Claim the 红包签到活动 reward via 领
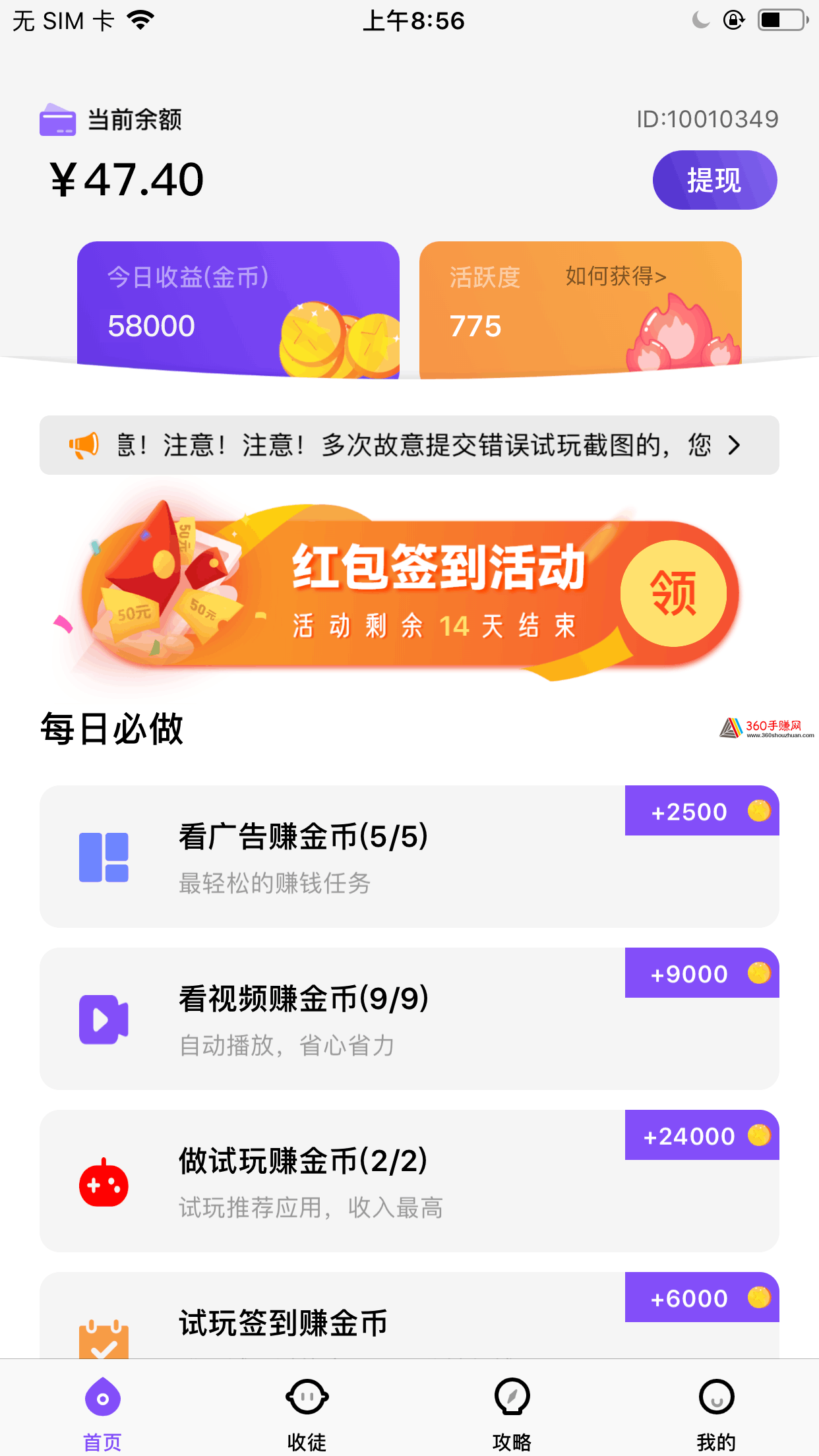This screenshot has width=819, height=1456. tap(673, 593)
